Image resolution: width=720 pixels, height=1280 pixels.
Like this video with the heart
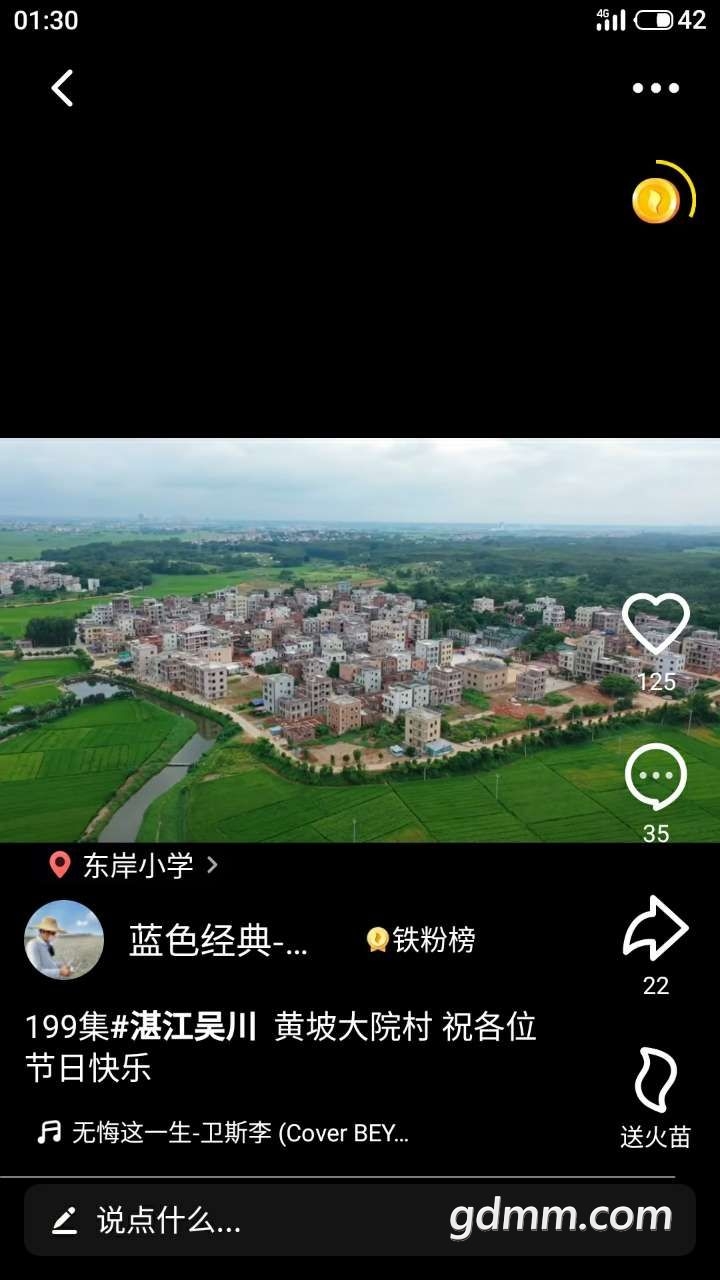coord(656,625)
